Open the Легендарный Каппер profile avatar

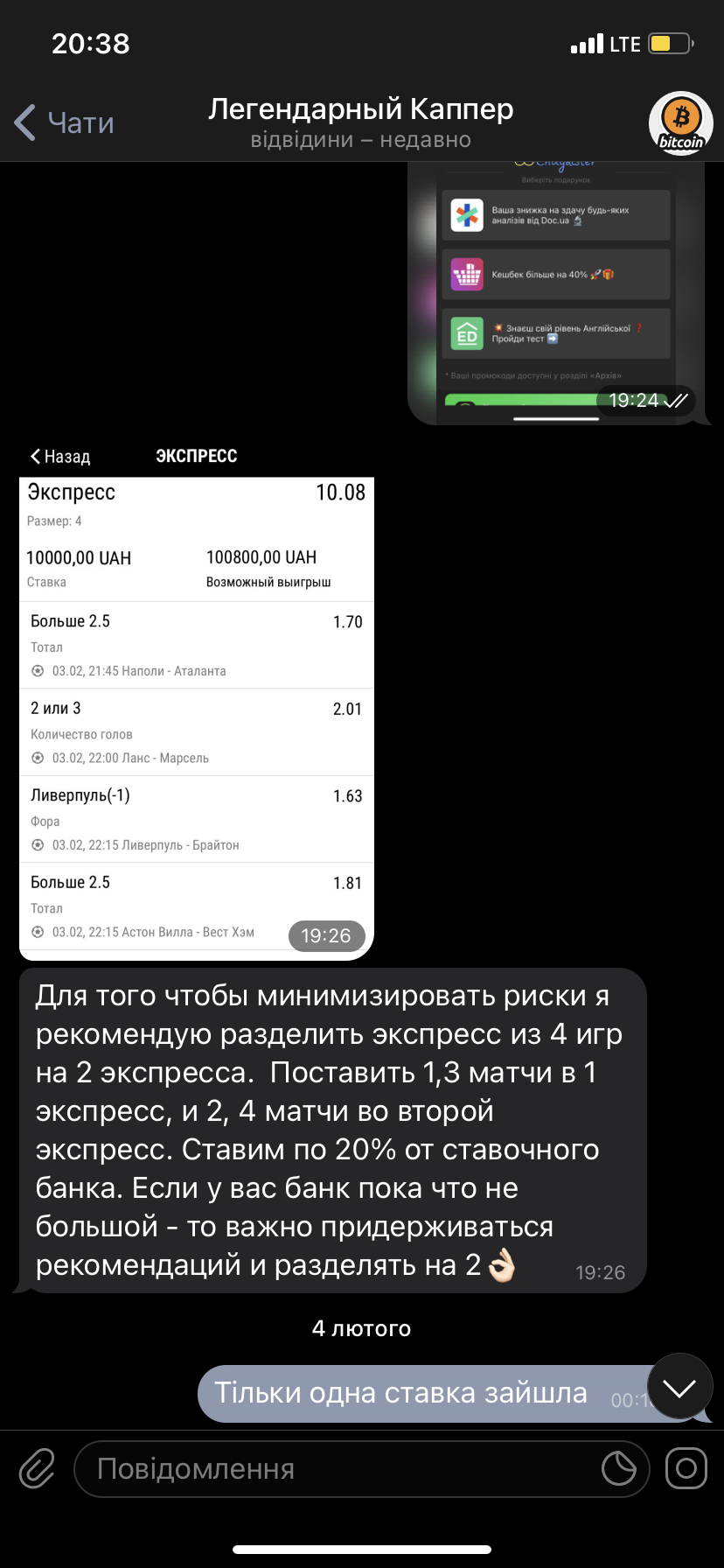point(680,123)
